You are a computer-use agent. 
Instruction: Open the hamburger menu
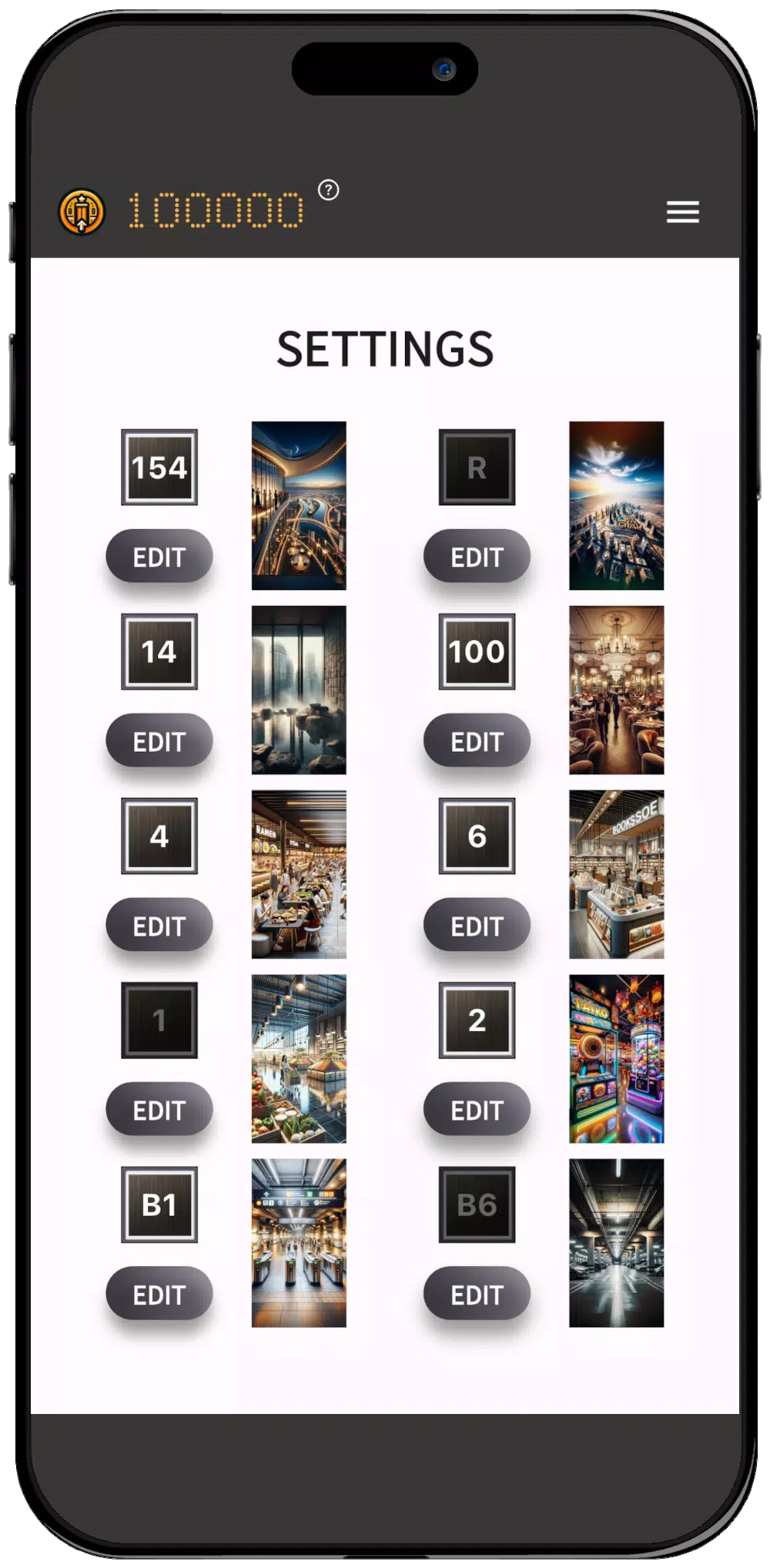[x=682, y=212]
